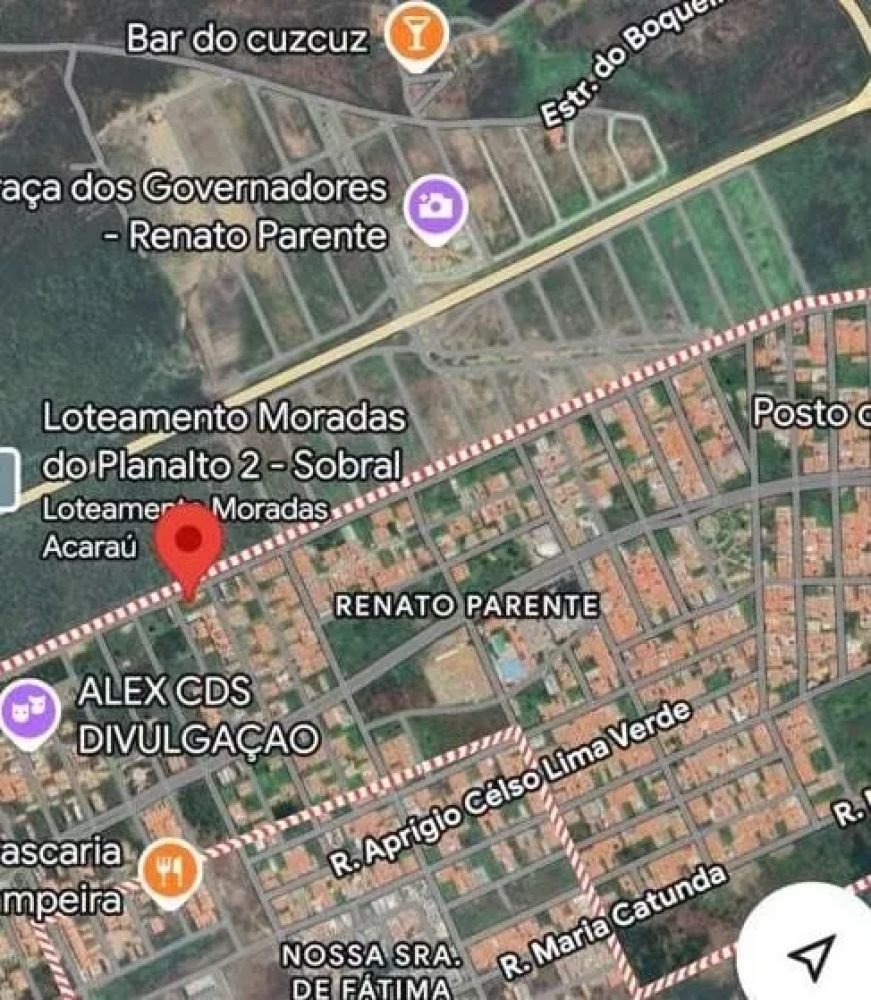
Task: Open the Bar do cuzcuz map marker
Action: [x=419, y=33]
